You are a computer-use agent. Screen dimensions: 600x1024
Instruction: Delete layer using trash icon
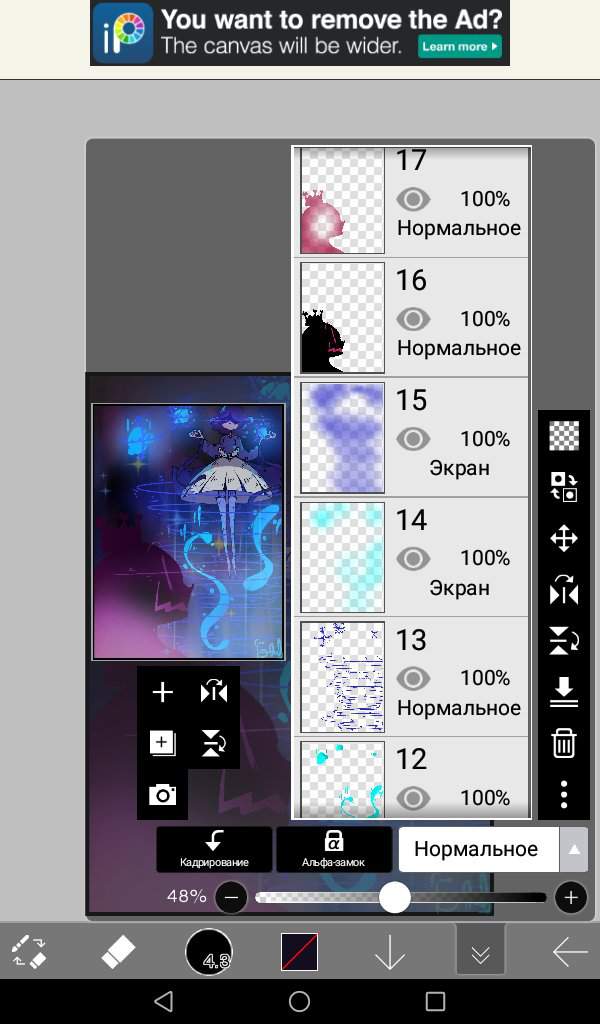pyautogui.click(x=564, y=743)
